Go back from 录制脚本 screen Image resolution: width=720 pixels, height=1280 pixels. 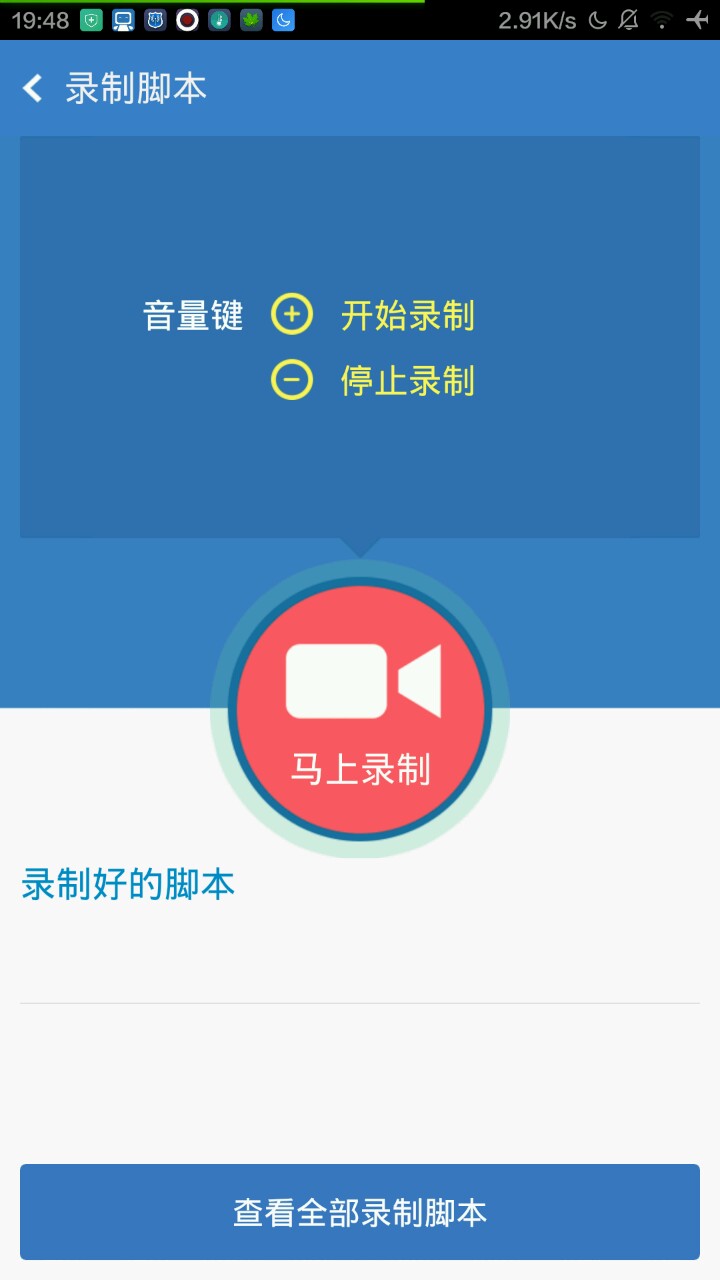[34, 88]
